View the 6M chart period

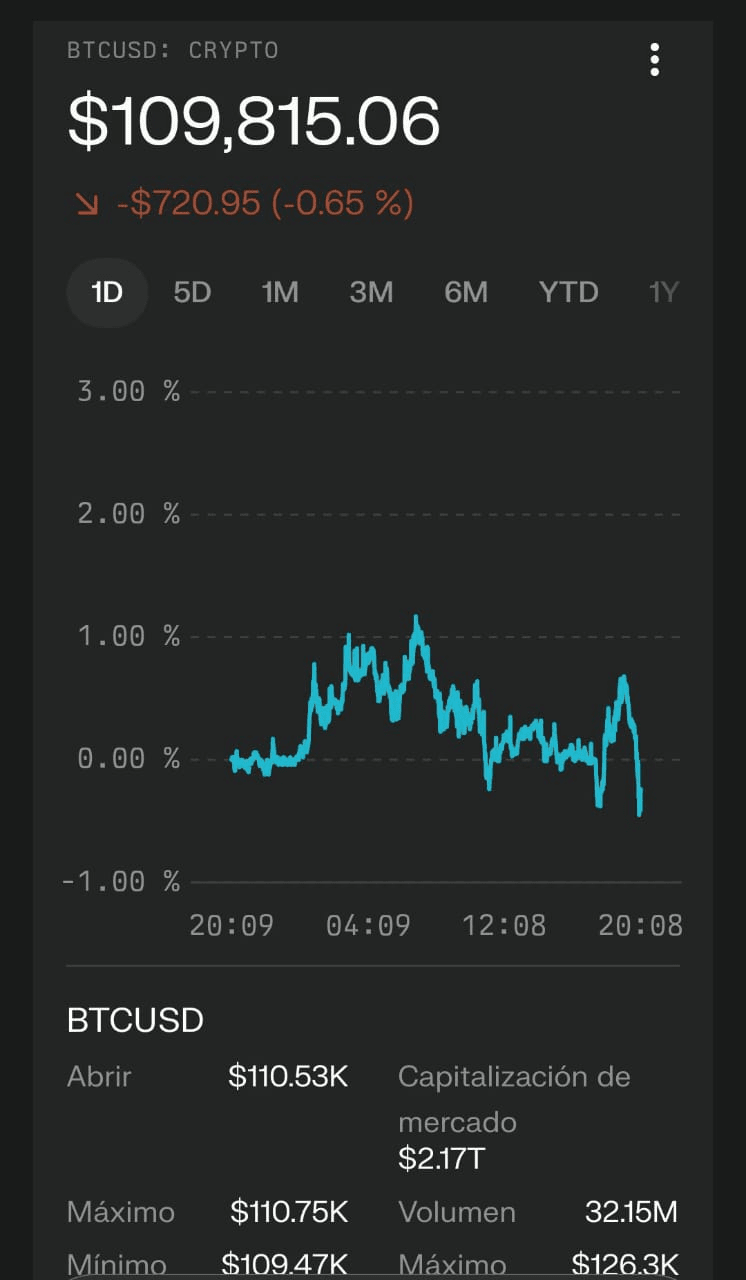[x=466, y=292]
